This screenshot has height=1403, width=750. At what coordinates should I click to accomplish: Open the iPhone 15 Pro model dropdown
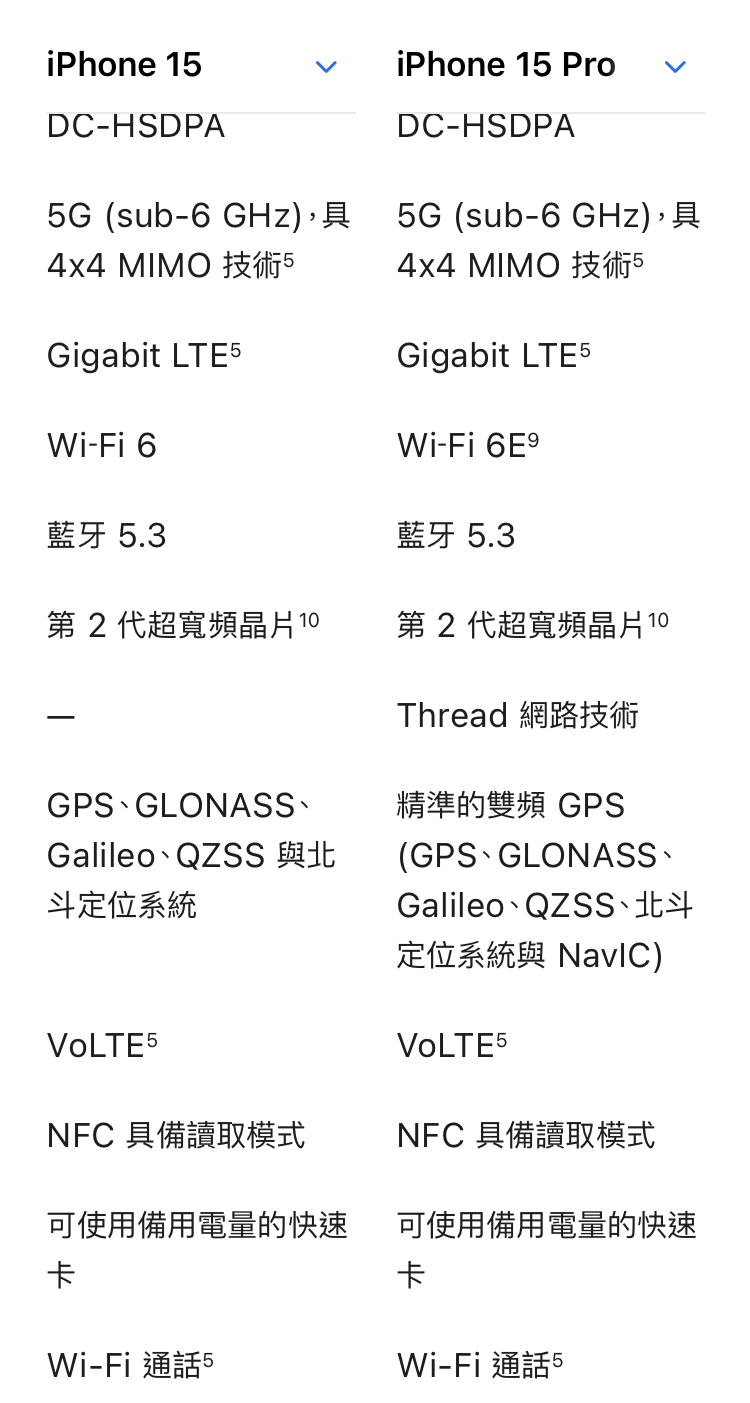pyautogui.click(x=550, y=66)
